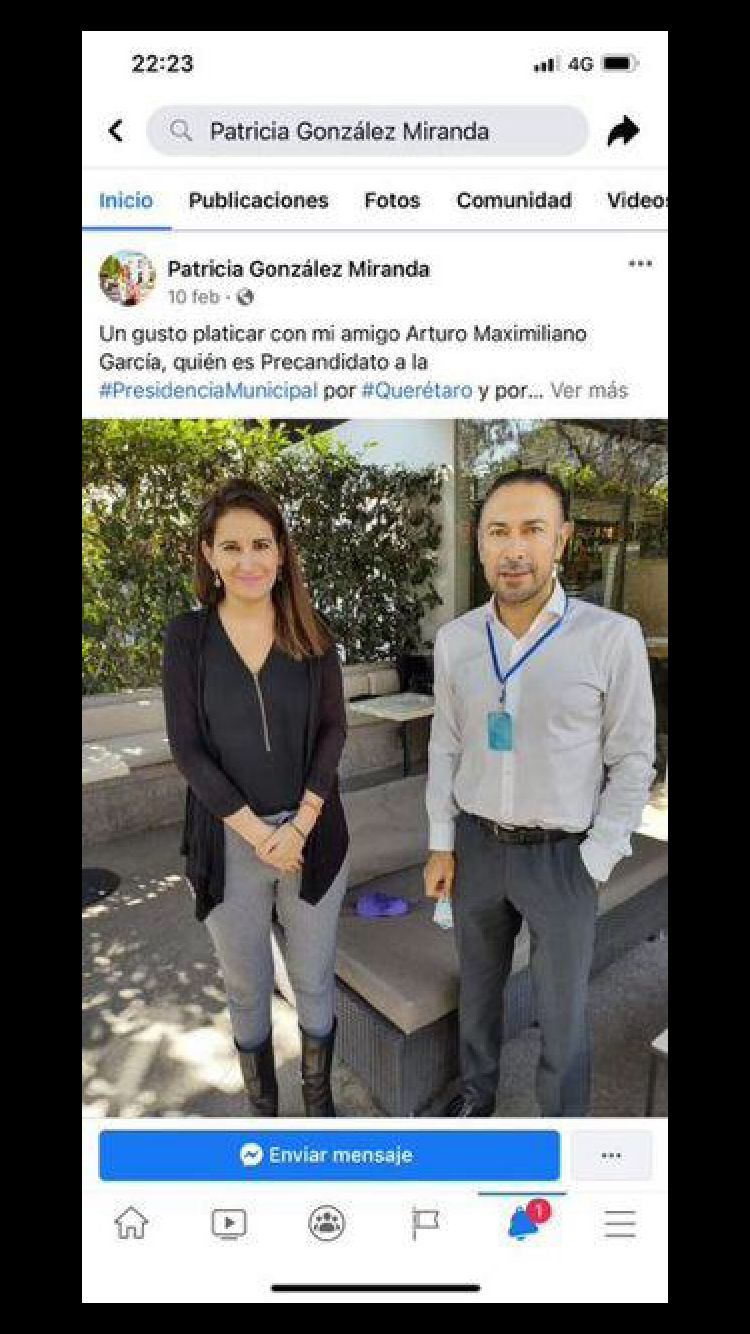Open the #Querétaro hashtag
Viewport: 750px width, 1334px height.
pos(416,391)
